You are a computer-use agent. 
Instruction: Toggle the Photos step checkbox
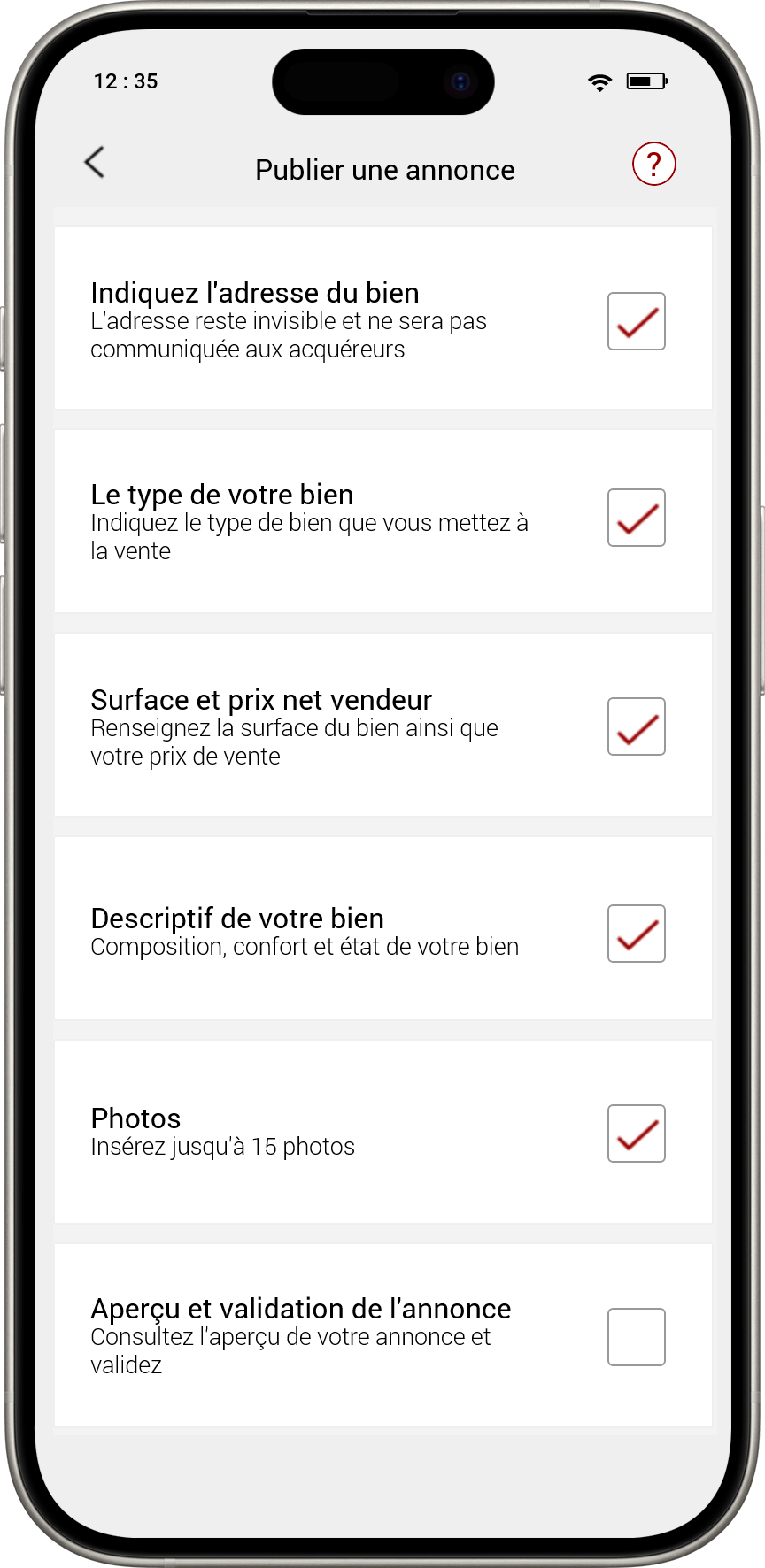click(636, 1134)
